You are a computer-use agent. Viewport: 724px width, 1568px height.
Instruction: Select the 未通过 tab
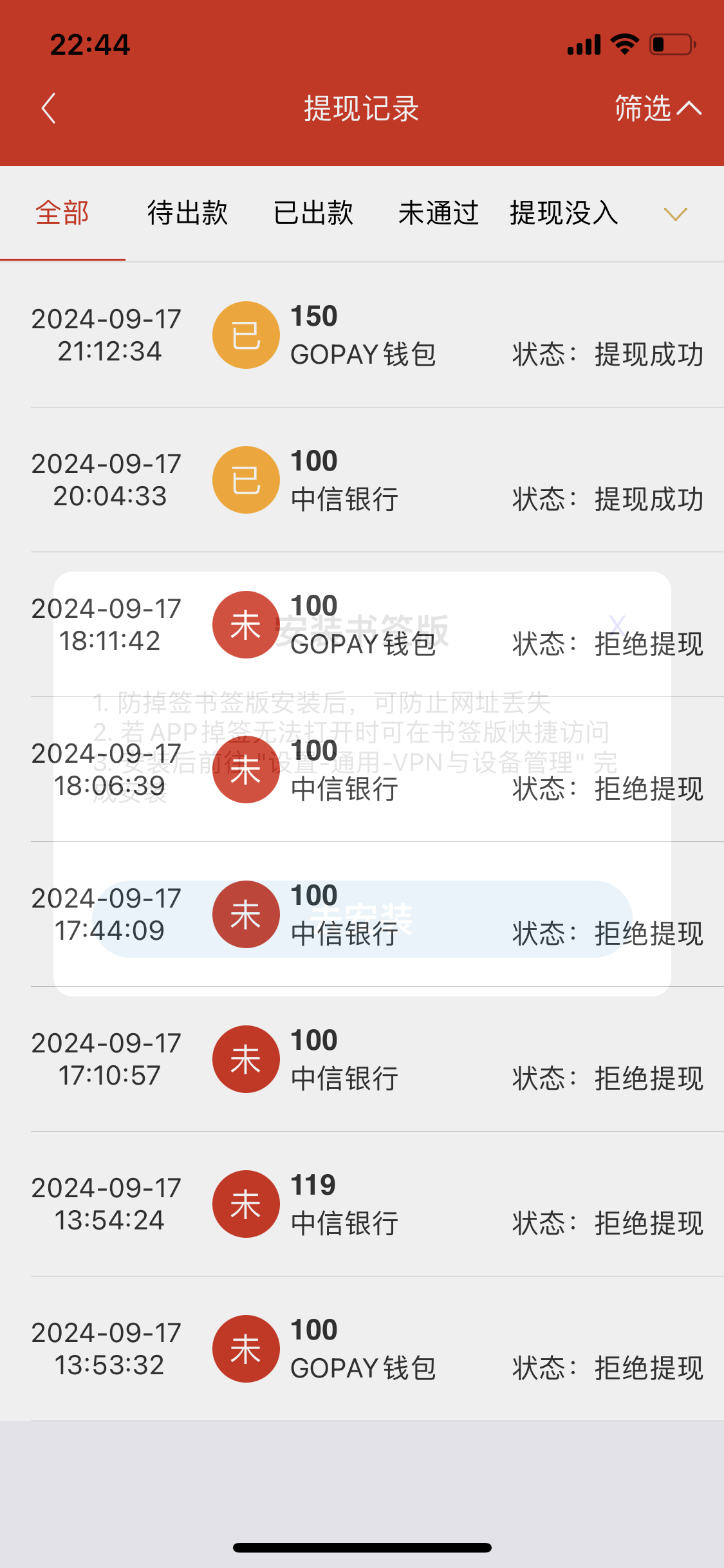438,213
